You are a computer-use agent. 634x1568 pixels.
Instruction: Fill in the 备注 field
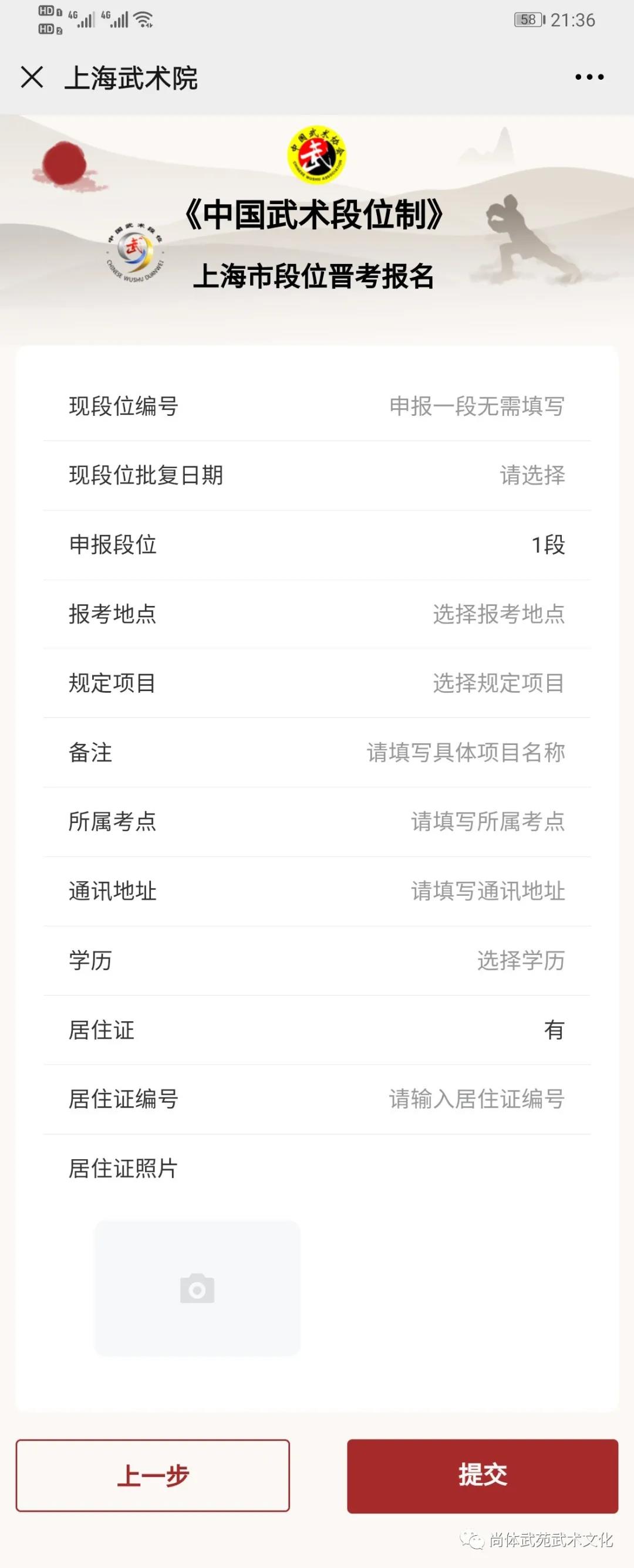466,753
